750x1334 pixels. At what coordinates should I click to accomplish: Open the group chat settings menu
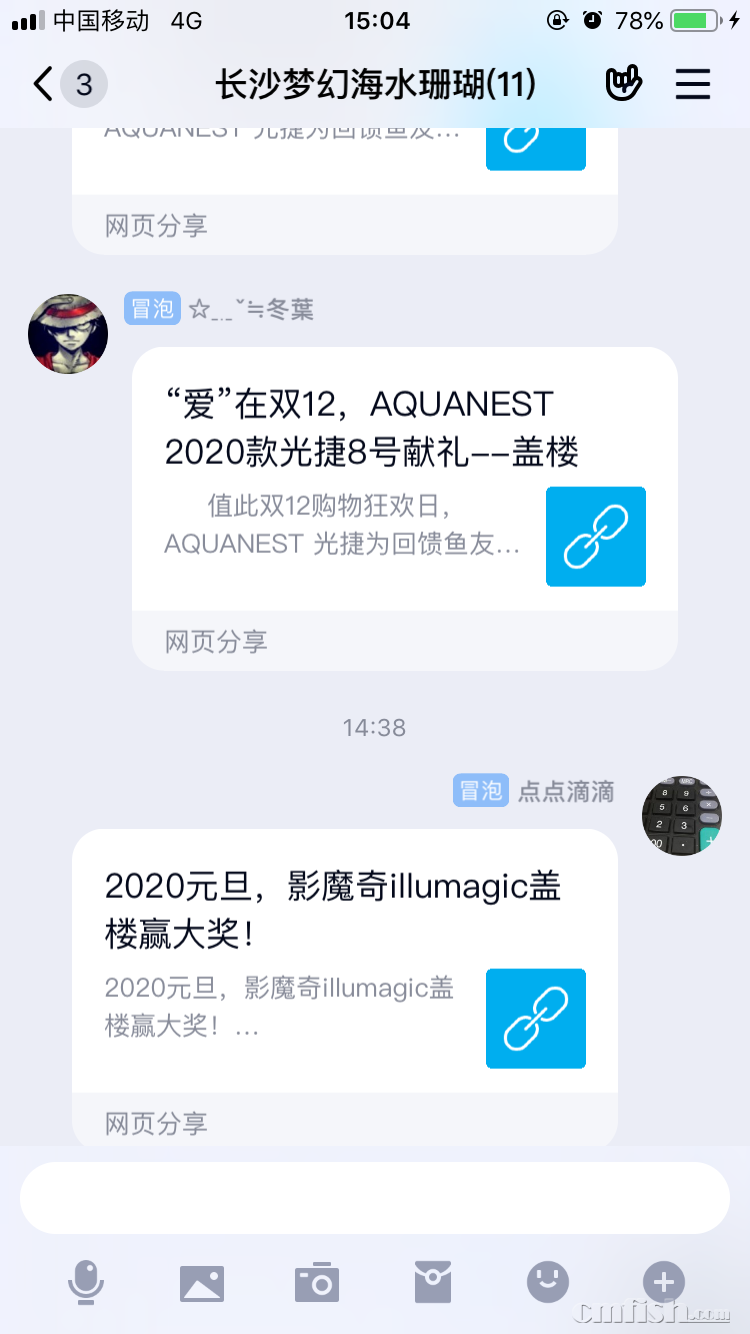coord(692,84)
